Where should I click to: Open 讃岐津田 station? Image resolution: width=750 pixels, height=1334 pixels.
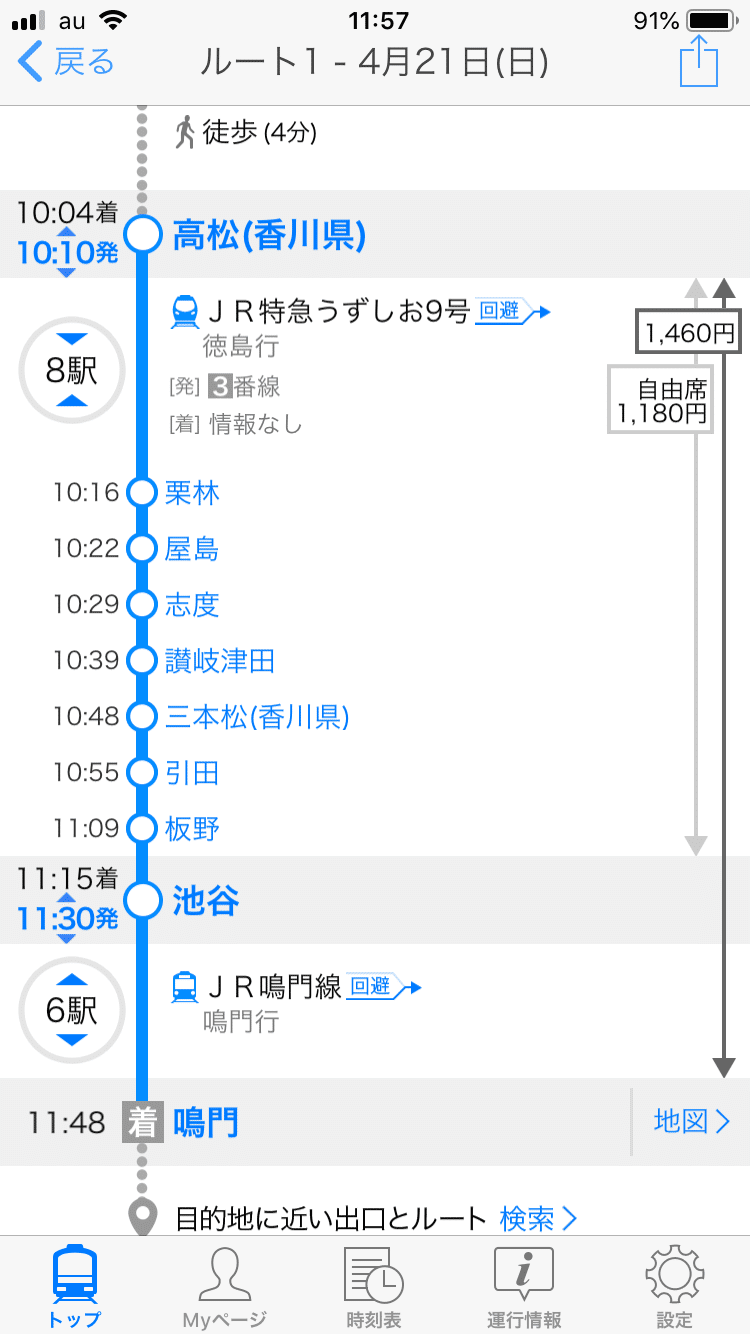click(x=220, y=661)
